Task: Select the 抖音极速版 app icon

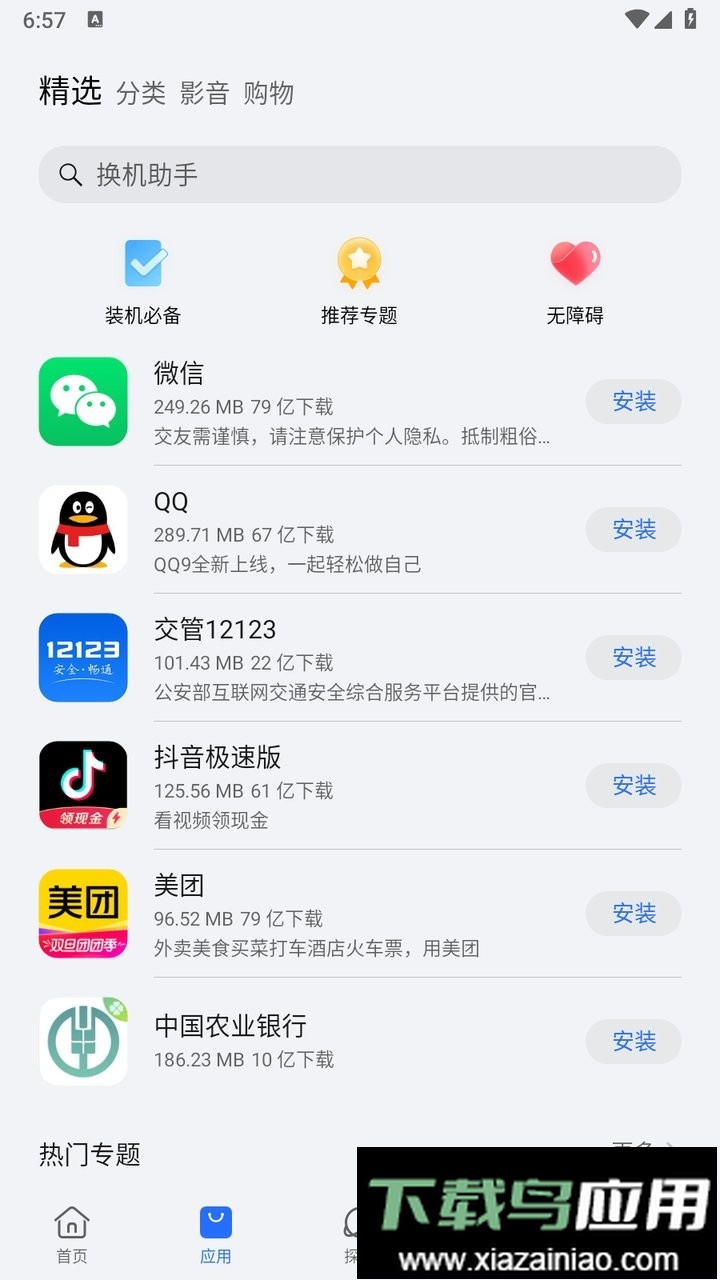Action: [x=83, y=785]
